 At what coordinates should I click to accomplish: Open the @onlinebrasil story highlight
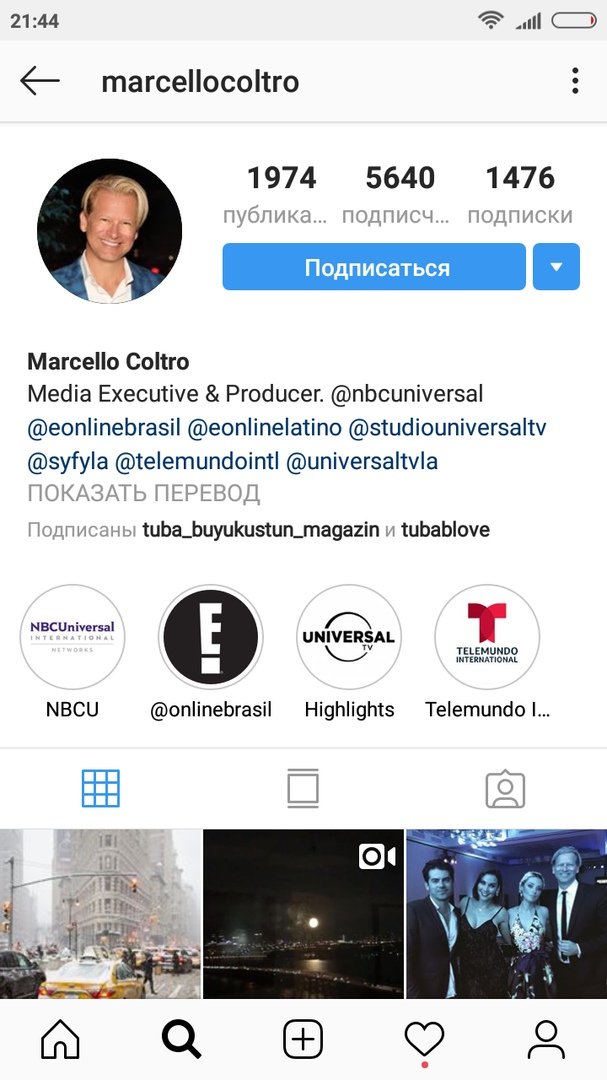pyautogui.click(x=211, y=637)
